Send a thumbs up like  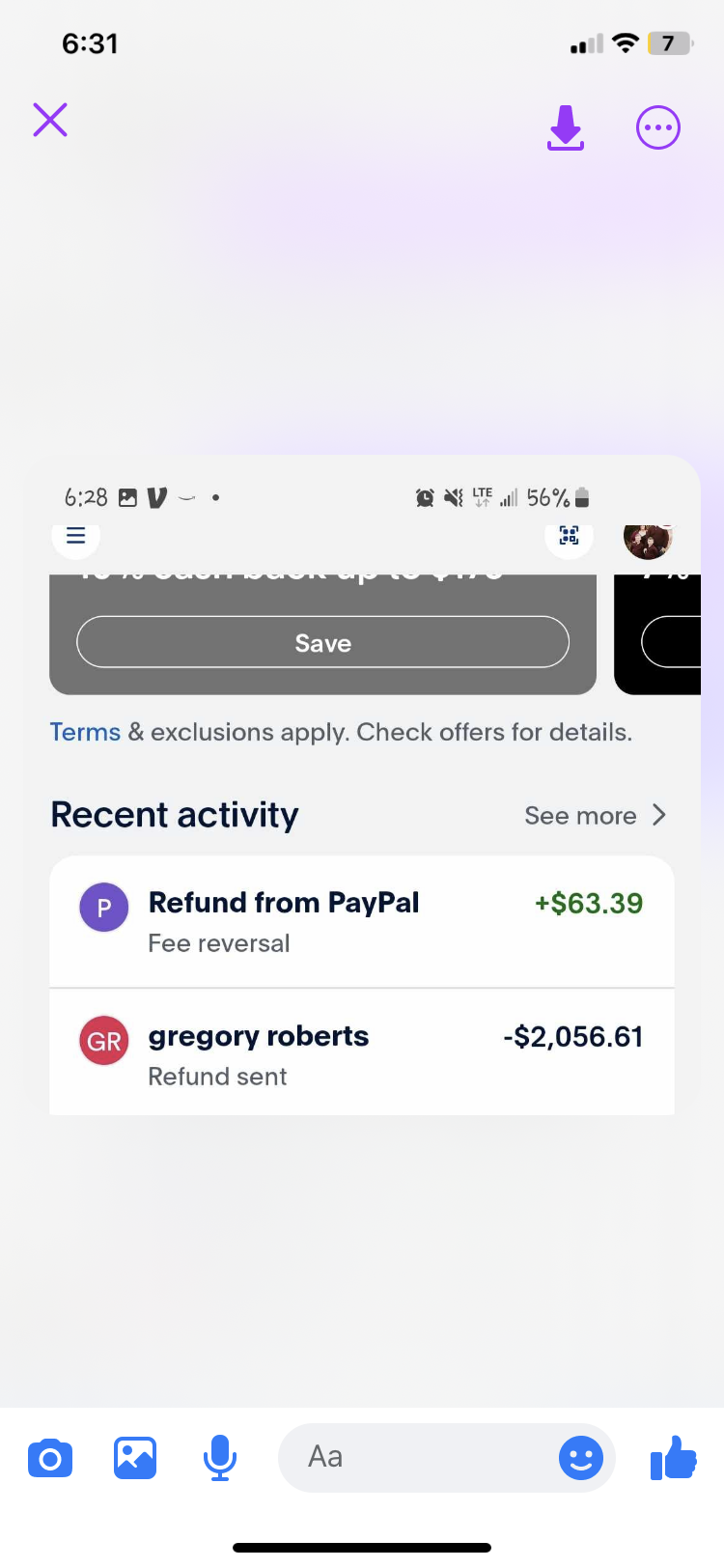674,1458
